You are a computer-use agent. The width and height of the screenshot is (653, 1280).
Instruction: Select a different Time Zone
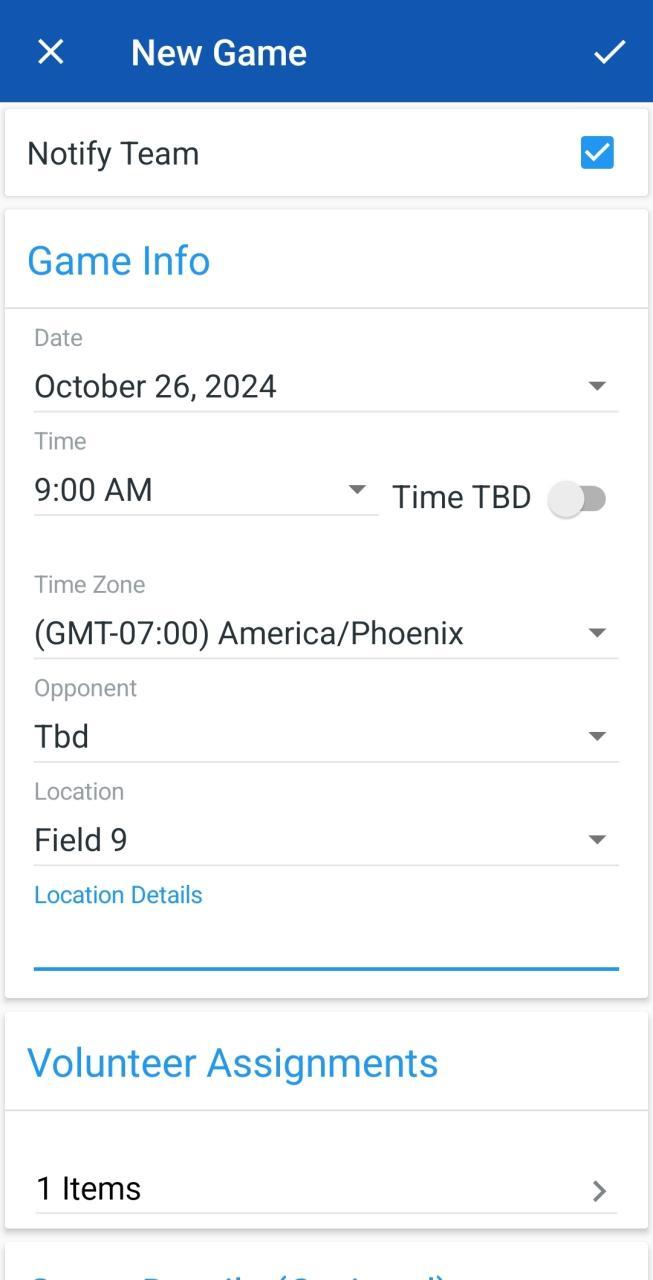pos(325,634)
